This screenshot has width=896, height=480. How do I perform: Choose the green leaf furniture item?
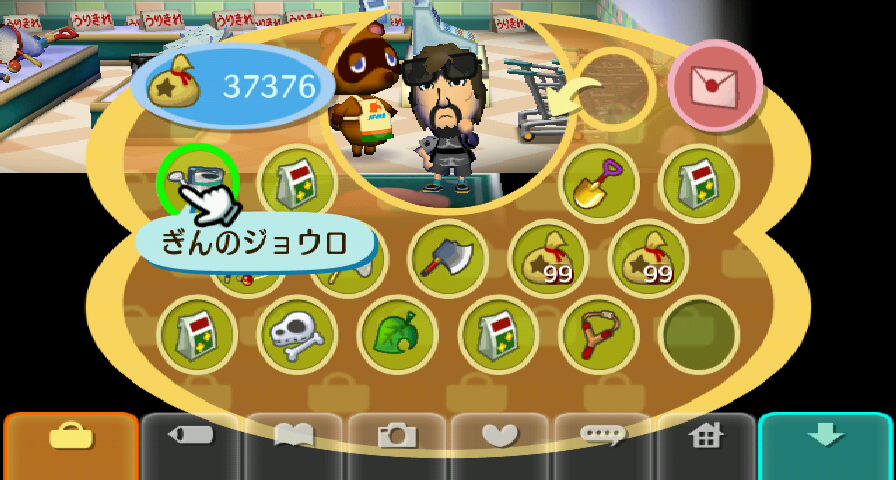click(x=397, y=335)
